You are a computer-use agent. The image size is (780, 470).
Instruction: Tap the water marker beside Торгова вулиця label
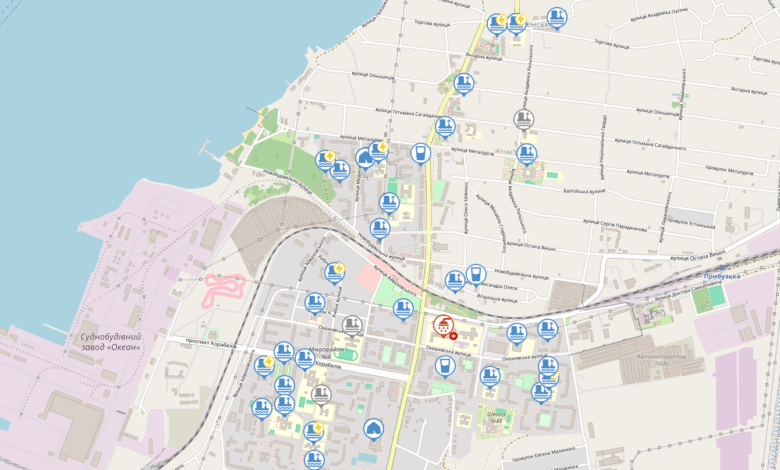click(x=557, y=17)
